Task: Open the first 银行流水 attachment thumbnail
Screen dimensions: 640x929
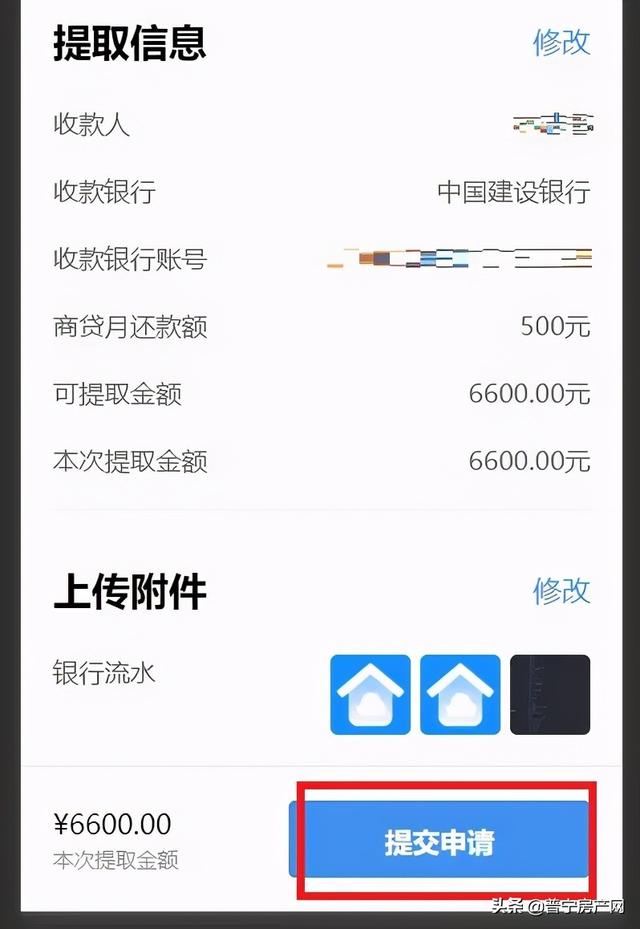Action: pos(370,695)
